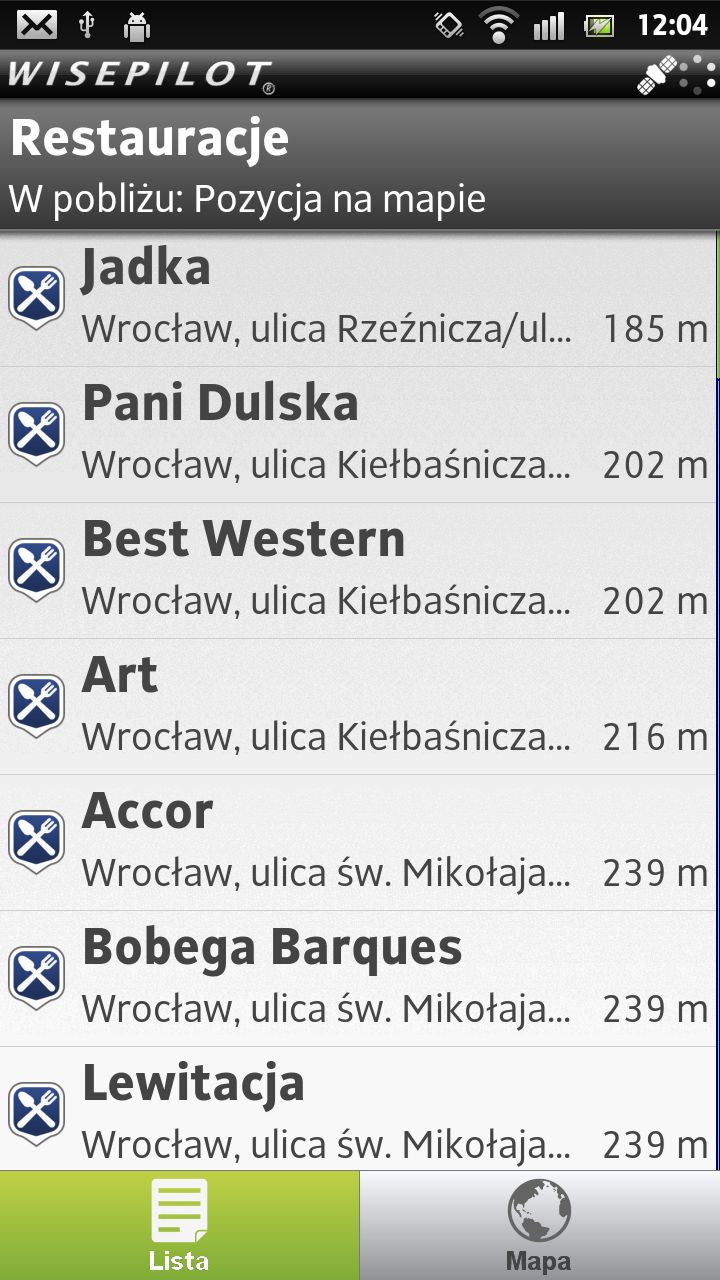Image resolution: width=720 pixels, height=1280 pixels.
Task: Open the Lewitacja restaurant entry
Action: pos(358,1109)
